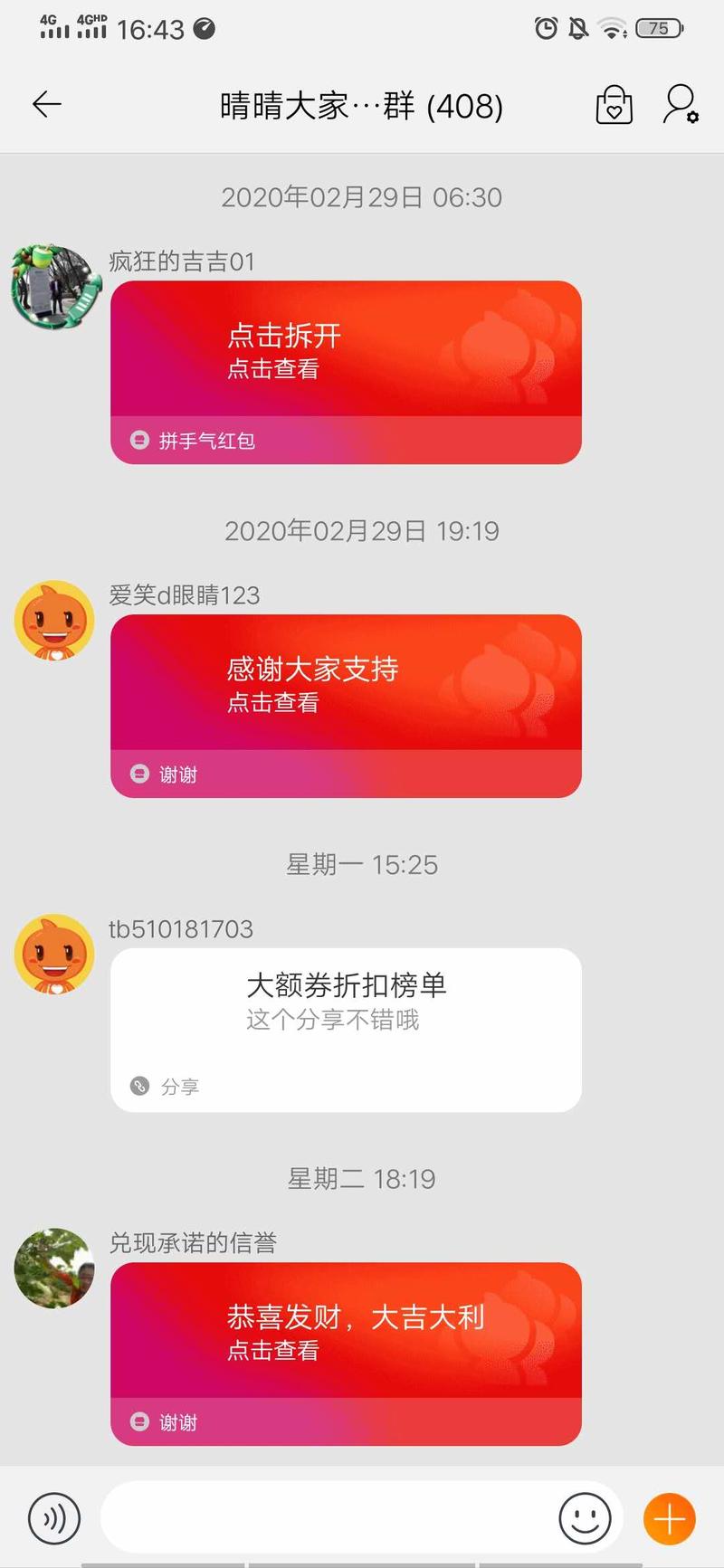The width and height of the screenshot is (724, 1568).
Task: Tap the voice input icon
Action: [x=52, y=1518]
